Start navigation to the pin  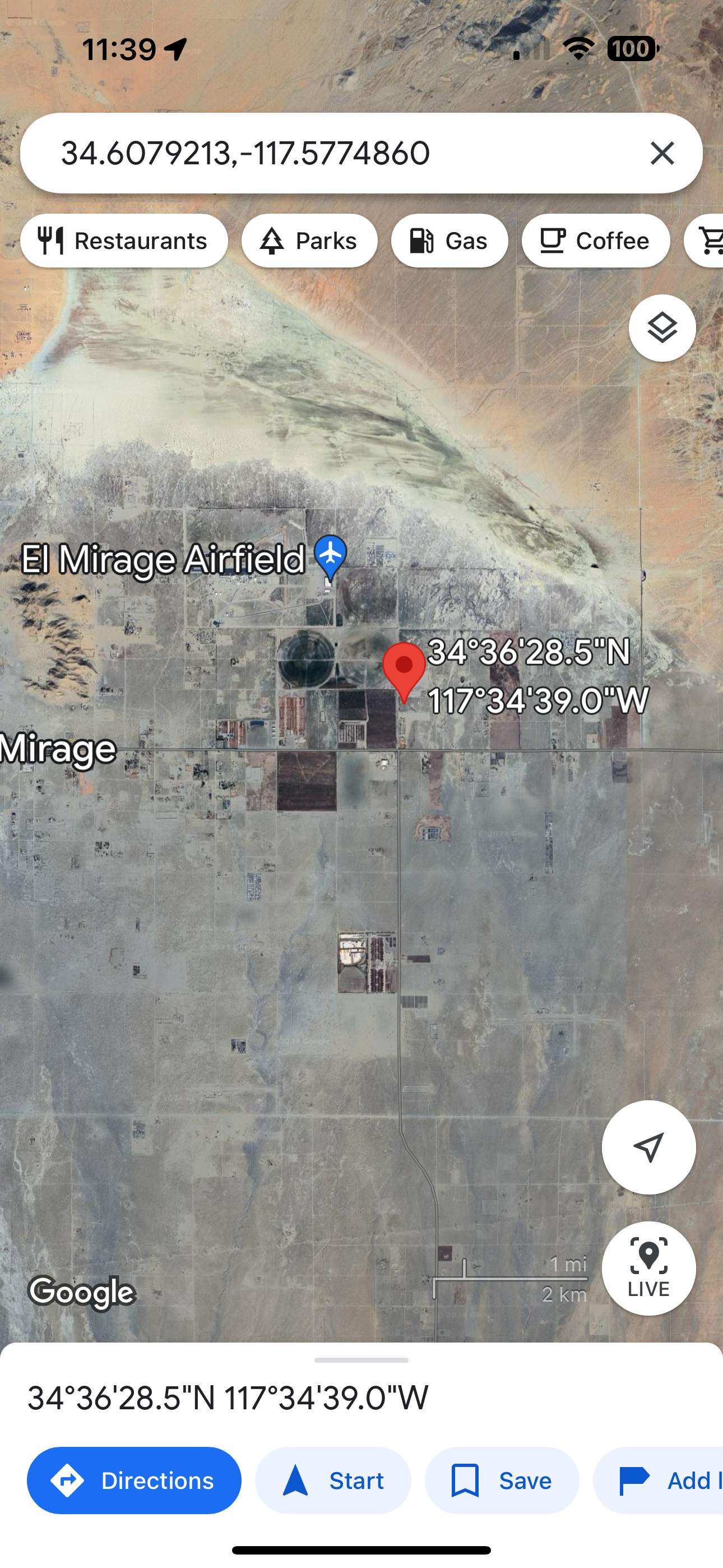(x=333, y=1480)
